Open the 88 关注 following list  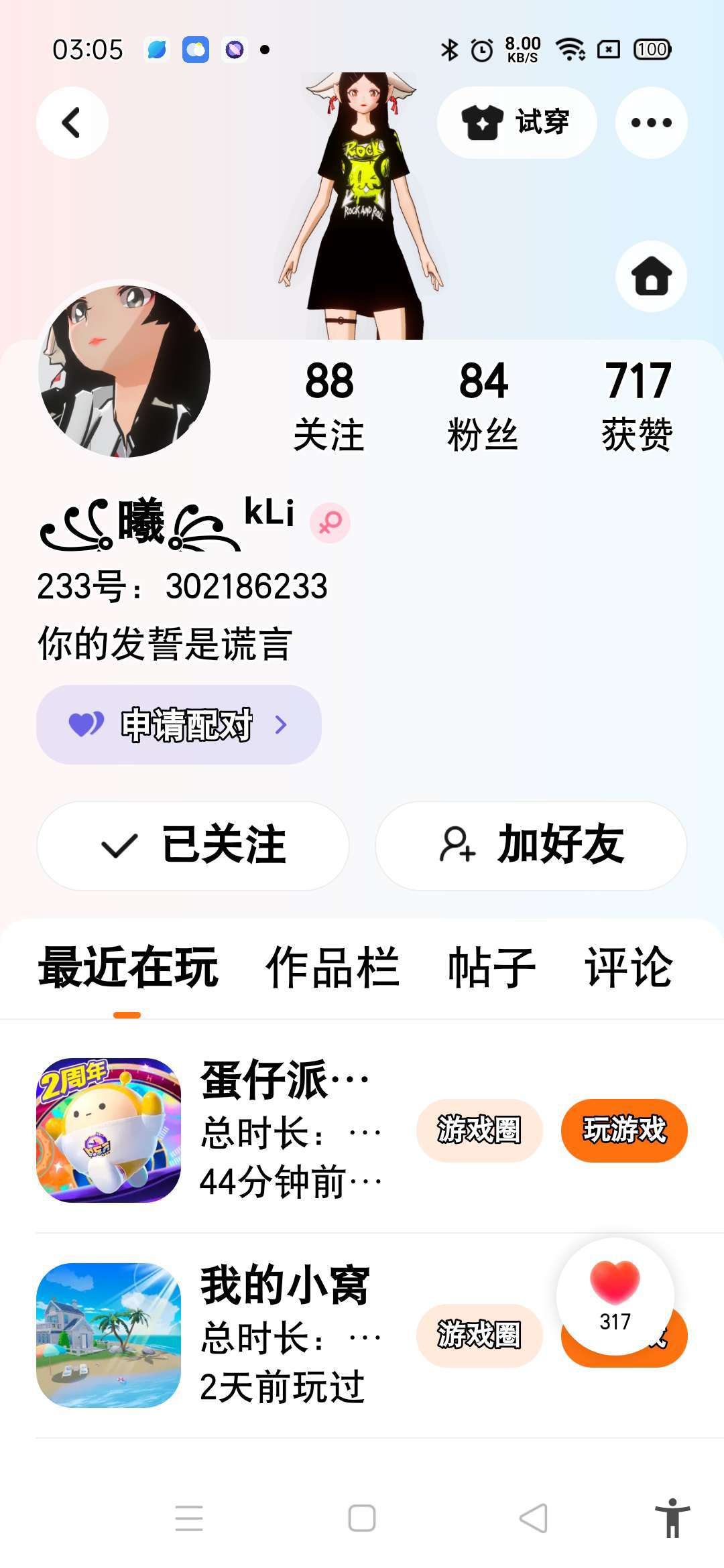pos(329,405)
